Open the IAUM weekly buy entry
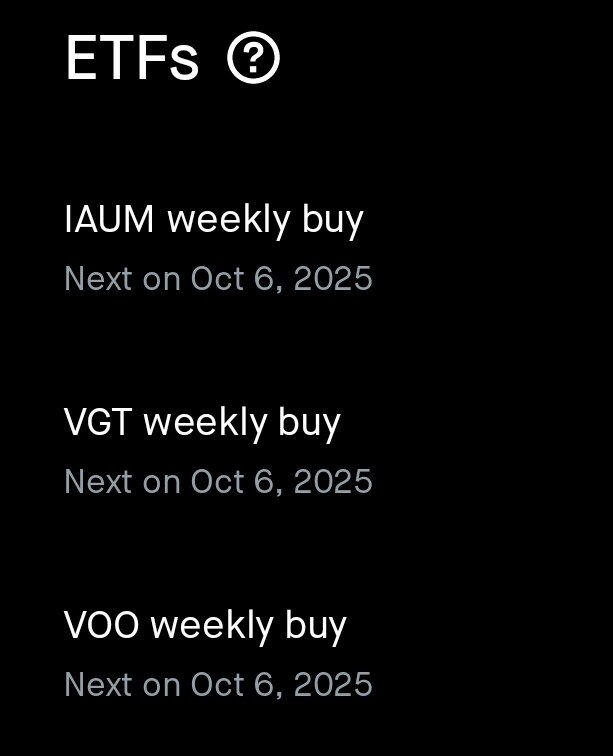Viewport: 613px width, 756px height. [x=214, y=220]
